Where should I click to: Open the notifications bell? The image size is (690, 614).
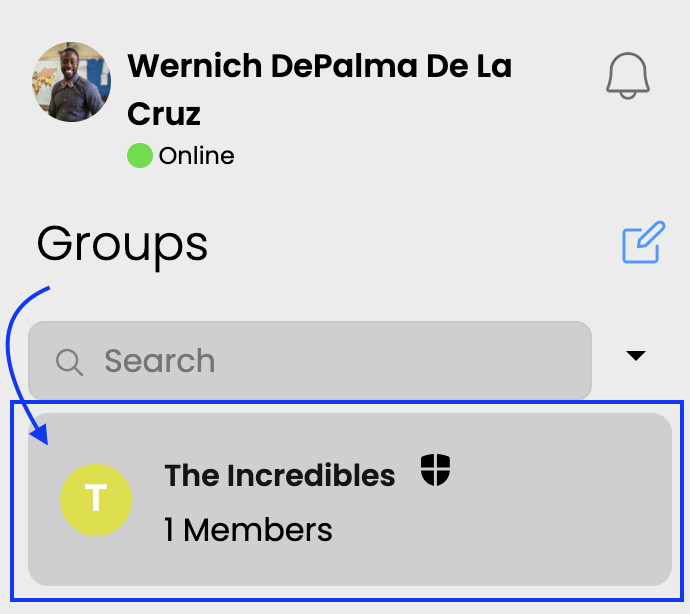(628, 76)
